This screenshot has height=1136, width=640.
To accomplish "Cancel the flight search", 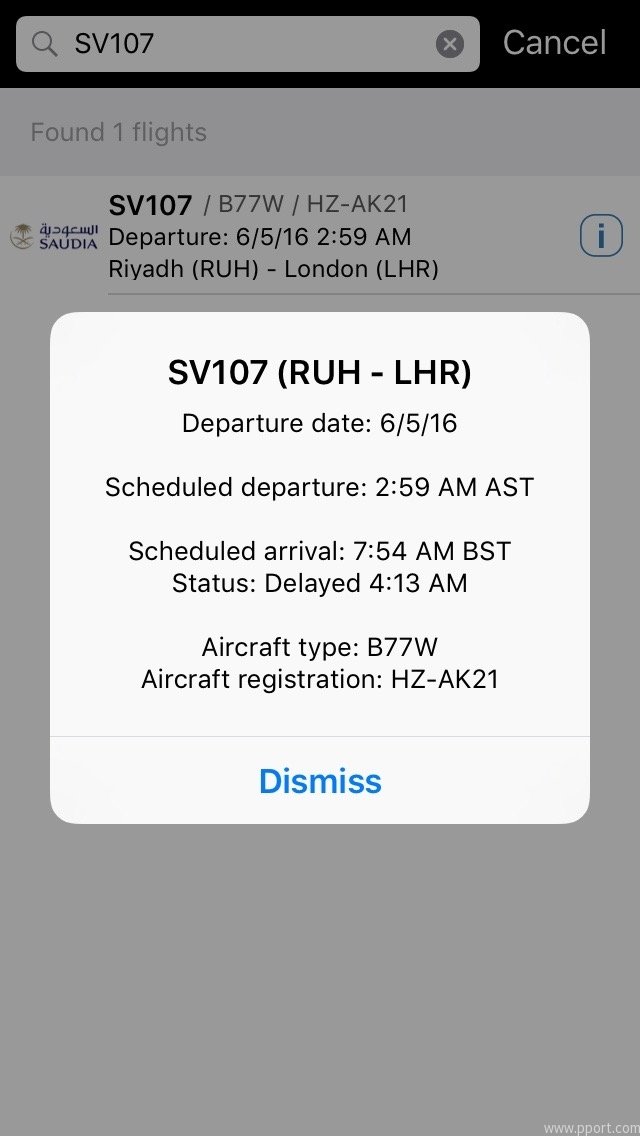I will click(554, 43).
